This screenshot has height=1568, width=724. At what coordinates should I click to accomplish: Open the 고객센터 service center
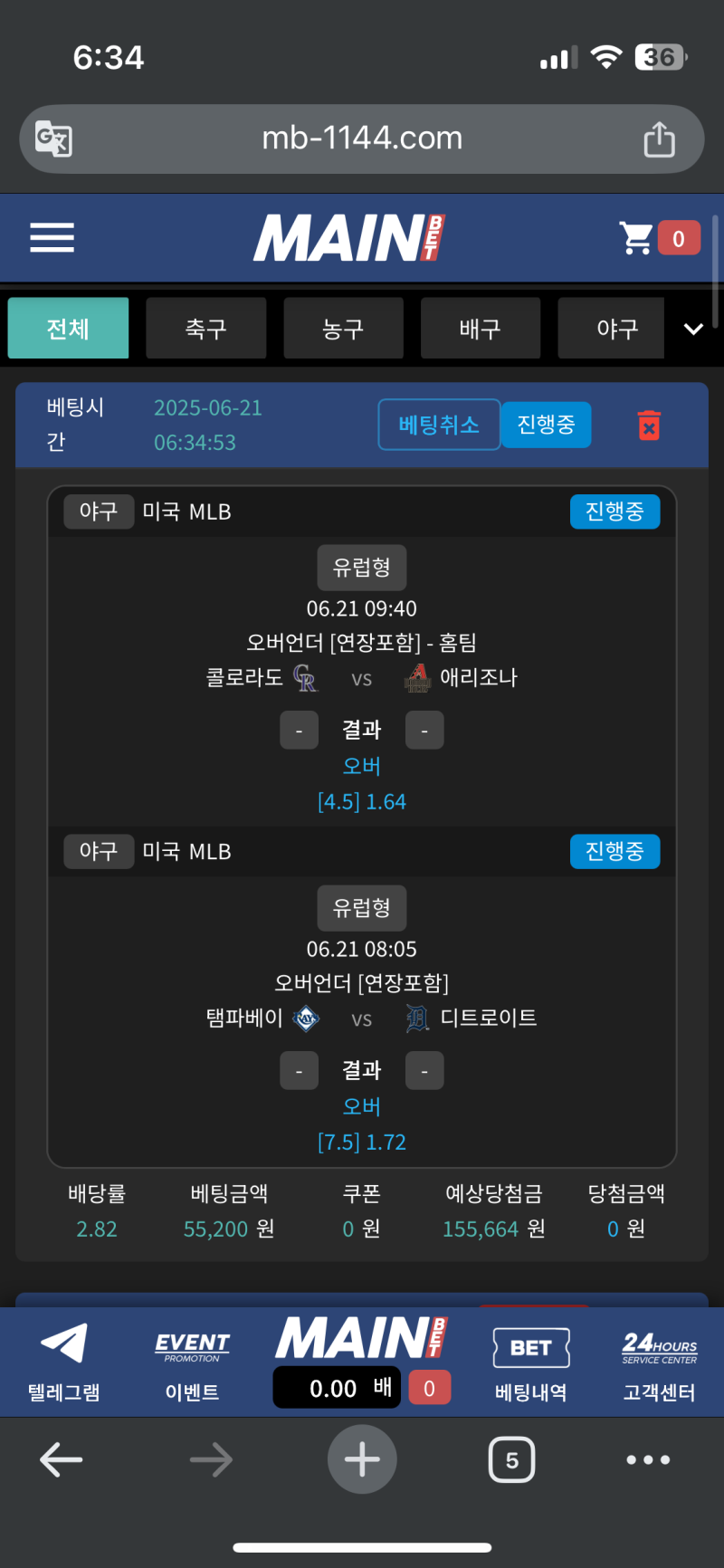(x=659, y=1362)
